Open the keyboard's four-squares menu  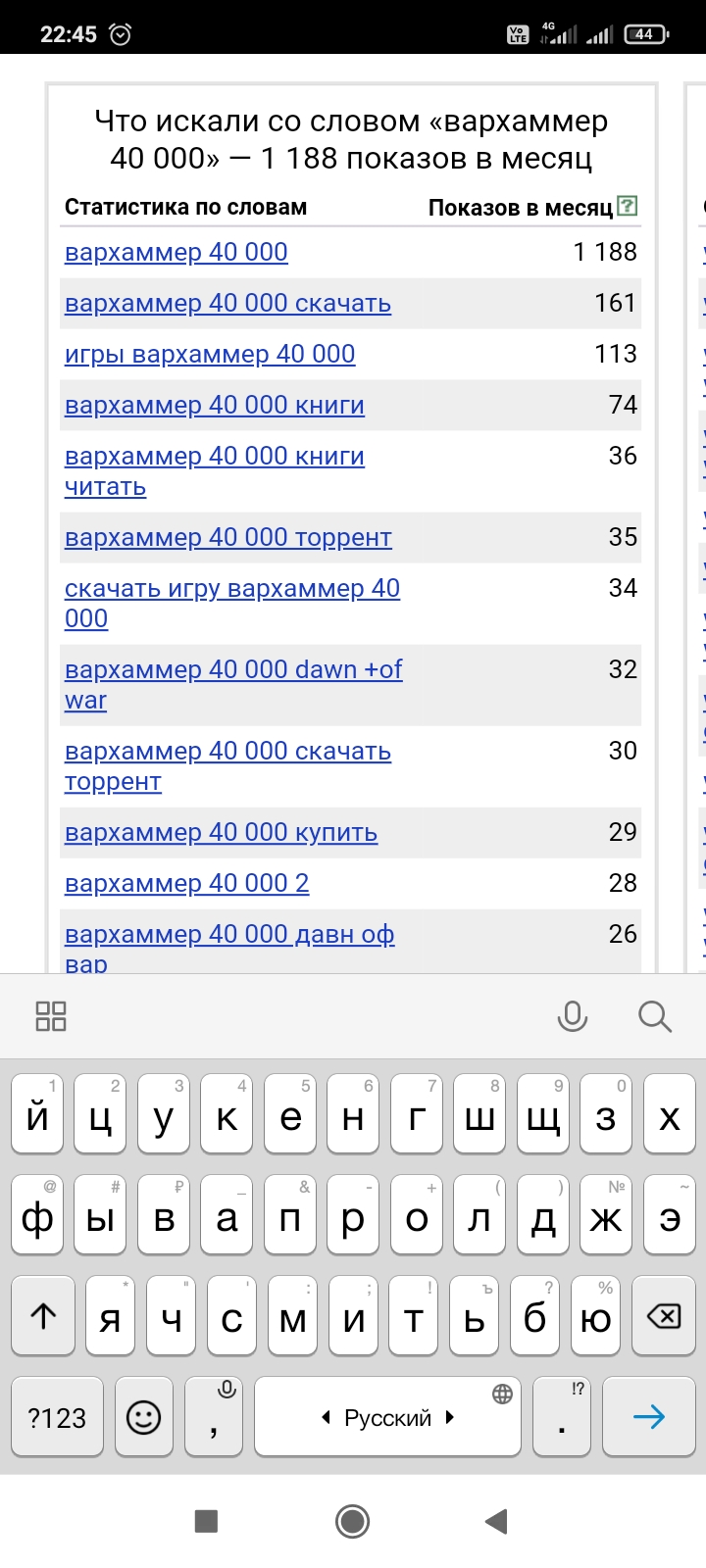coord(51,1016)
